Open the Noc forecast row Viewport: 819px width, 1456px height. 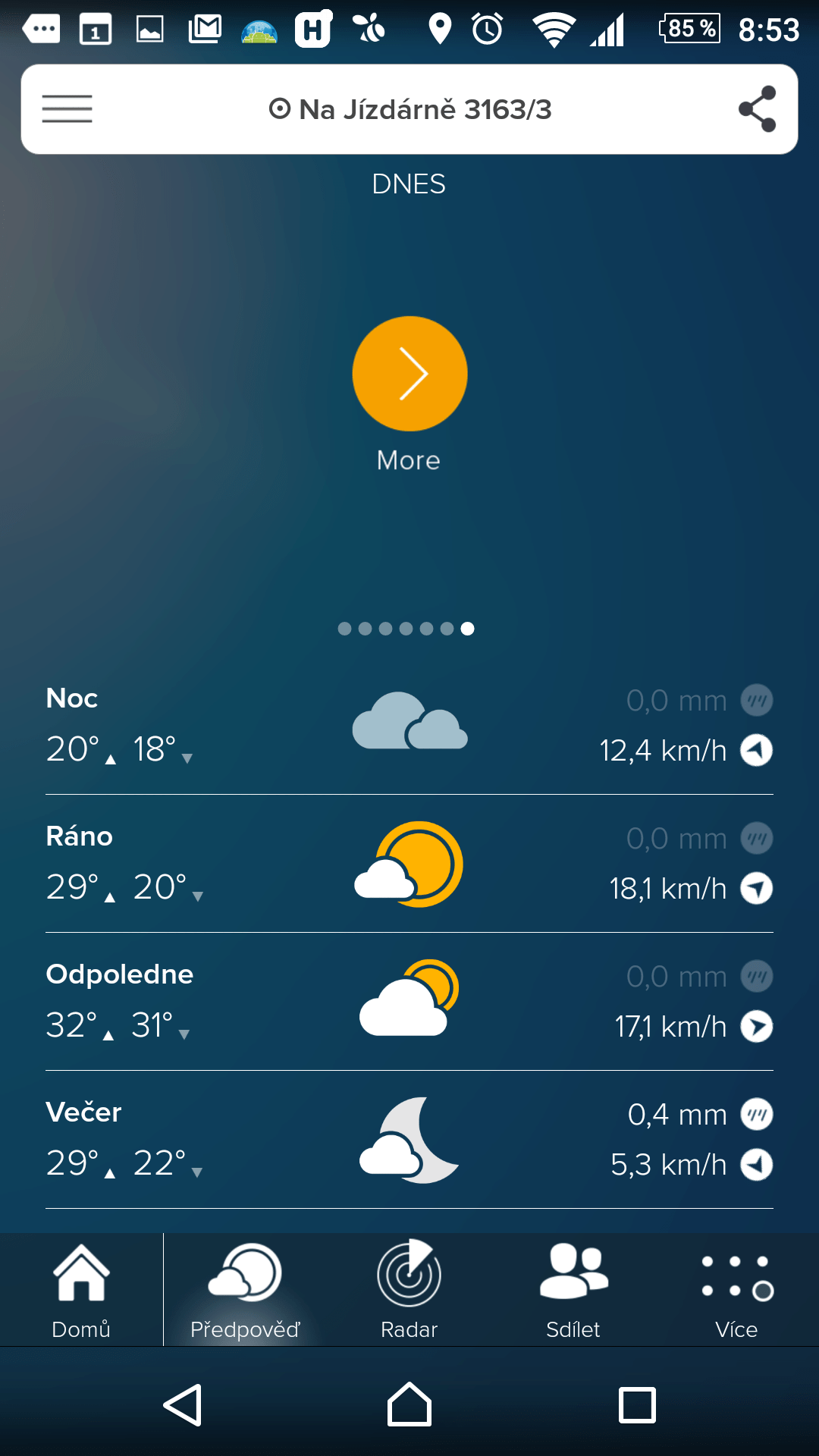coord(409,726)
